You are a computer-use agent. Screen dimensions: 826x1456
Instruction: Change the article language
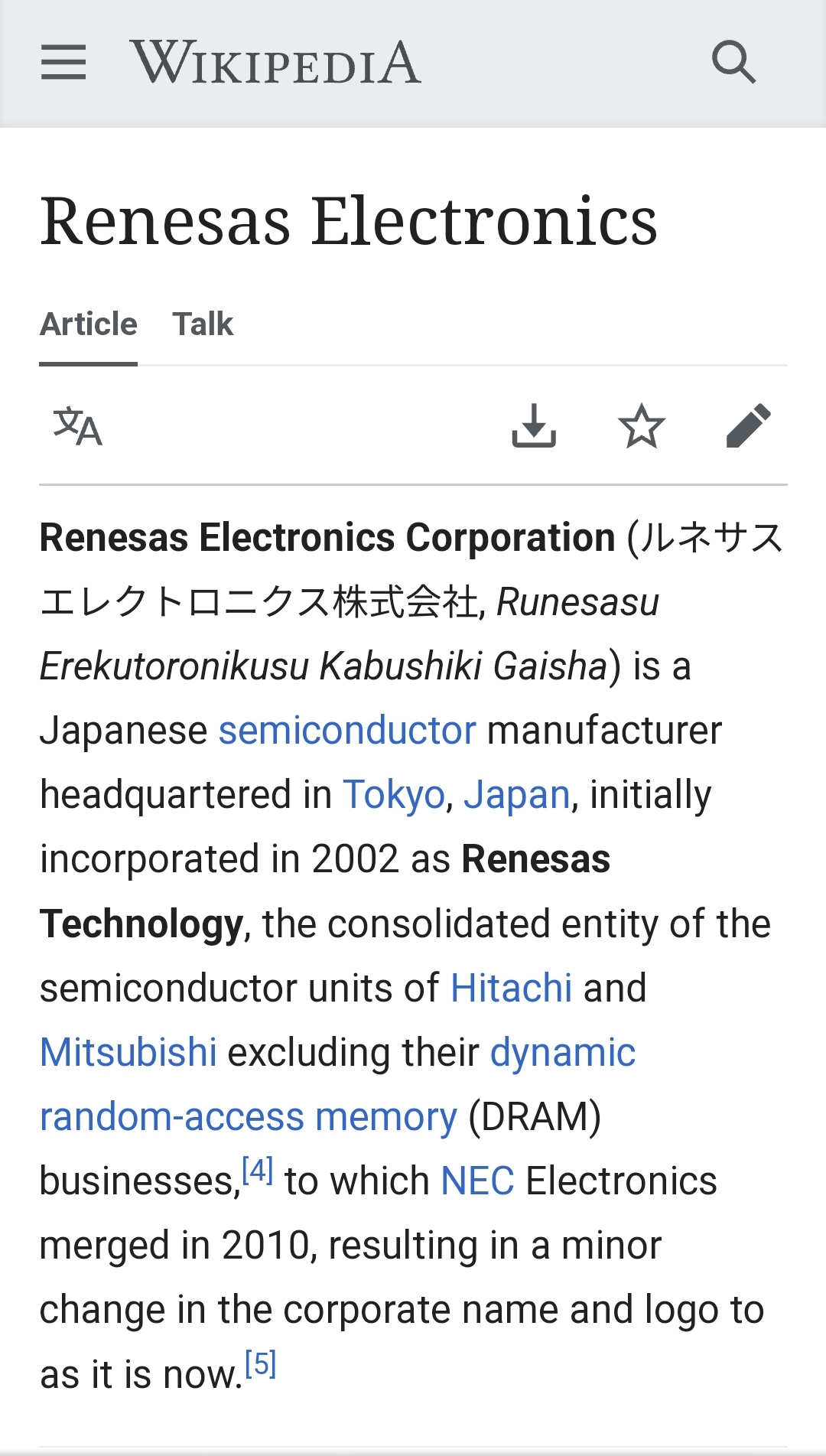(x=77, y=426)
